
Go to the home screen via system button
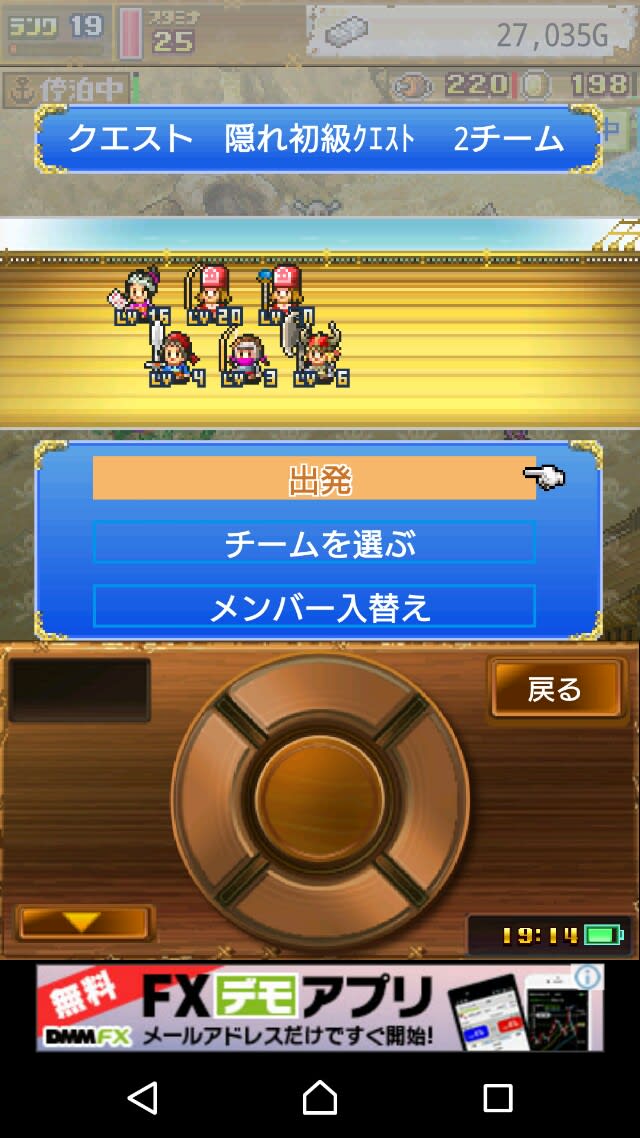320,1097
